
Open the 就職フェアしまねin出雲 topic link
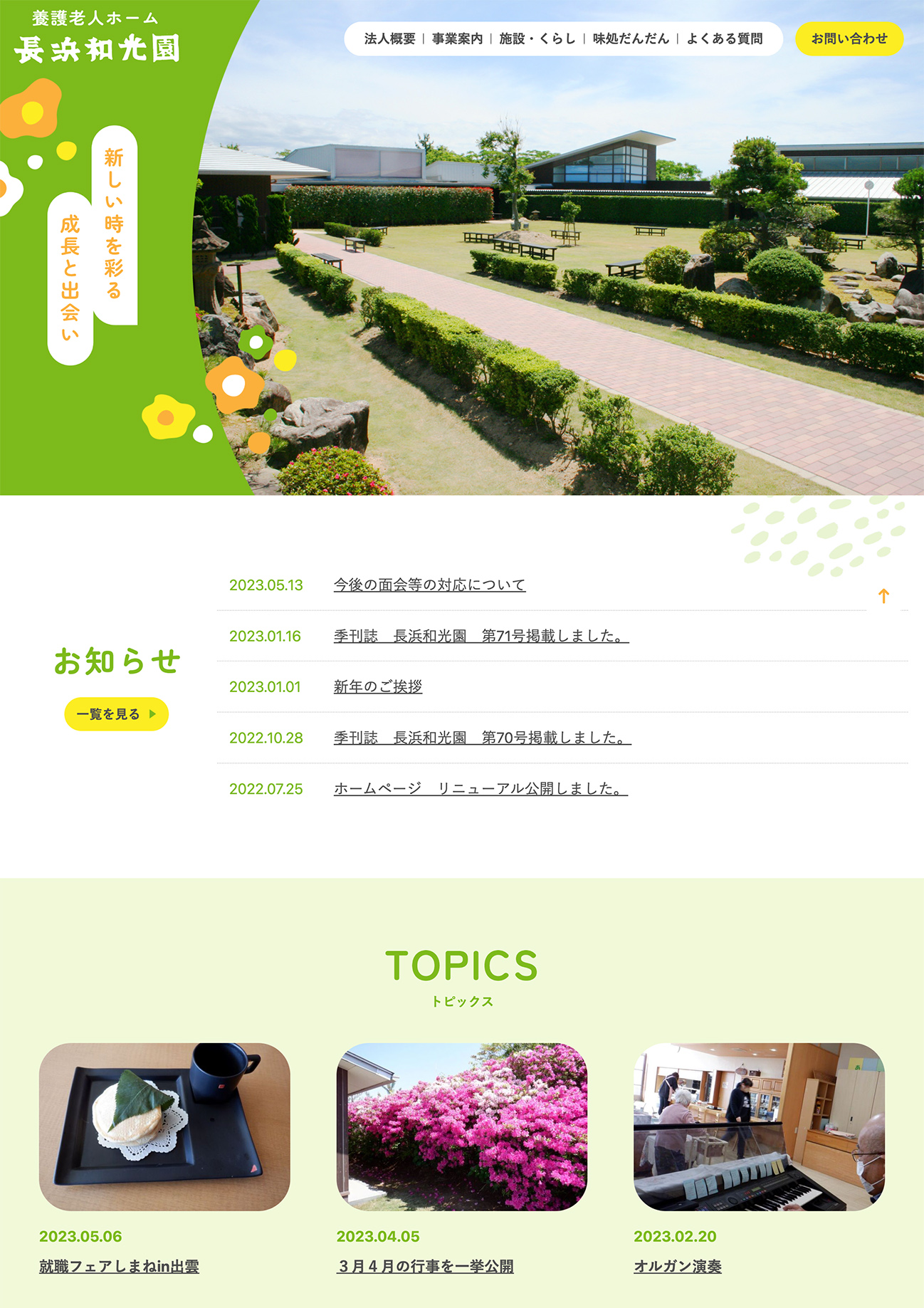[119, 1266]
